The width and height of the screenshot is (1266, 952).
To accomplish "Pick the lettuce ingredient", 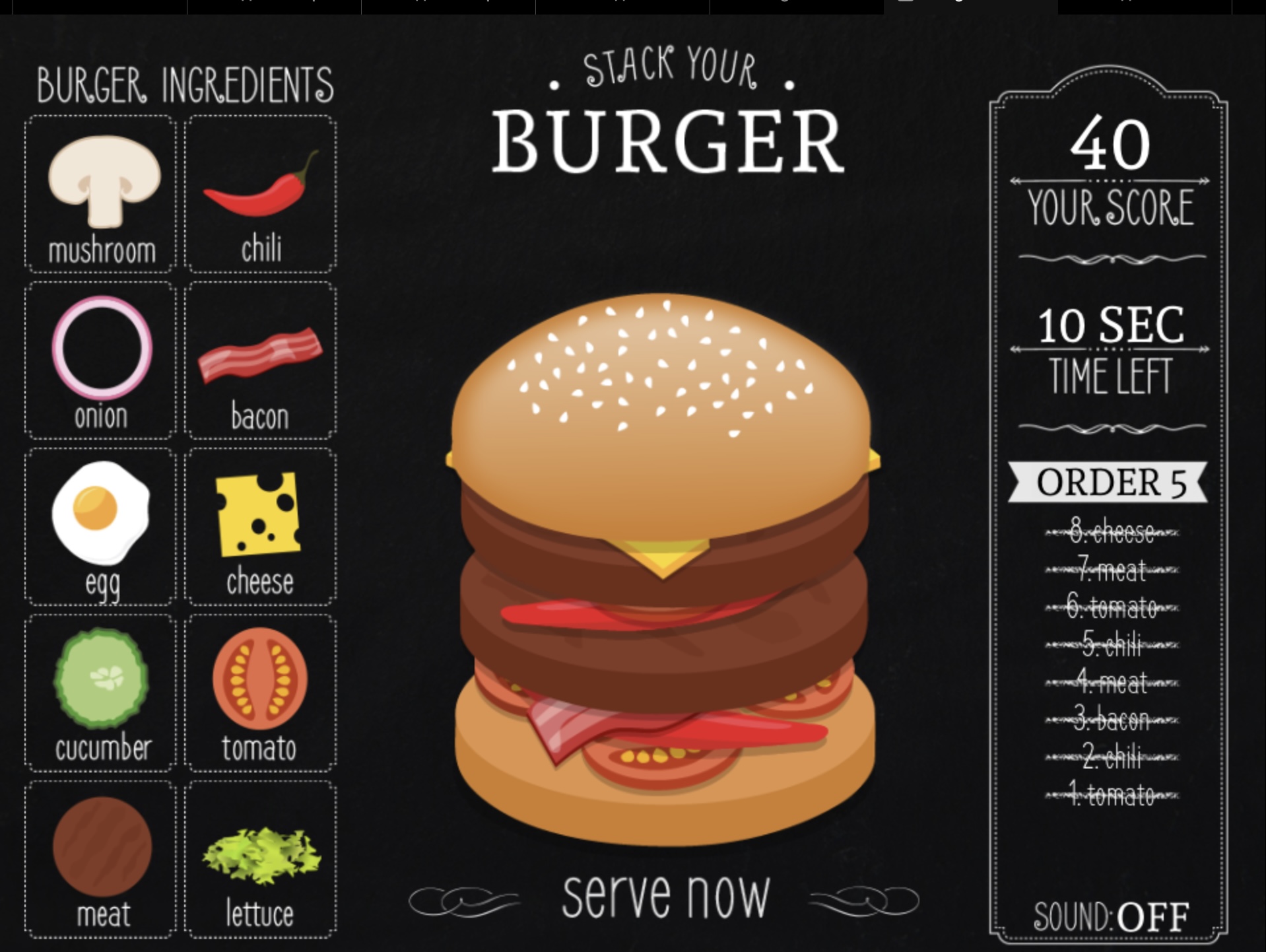I will click(260, 859).
